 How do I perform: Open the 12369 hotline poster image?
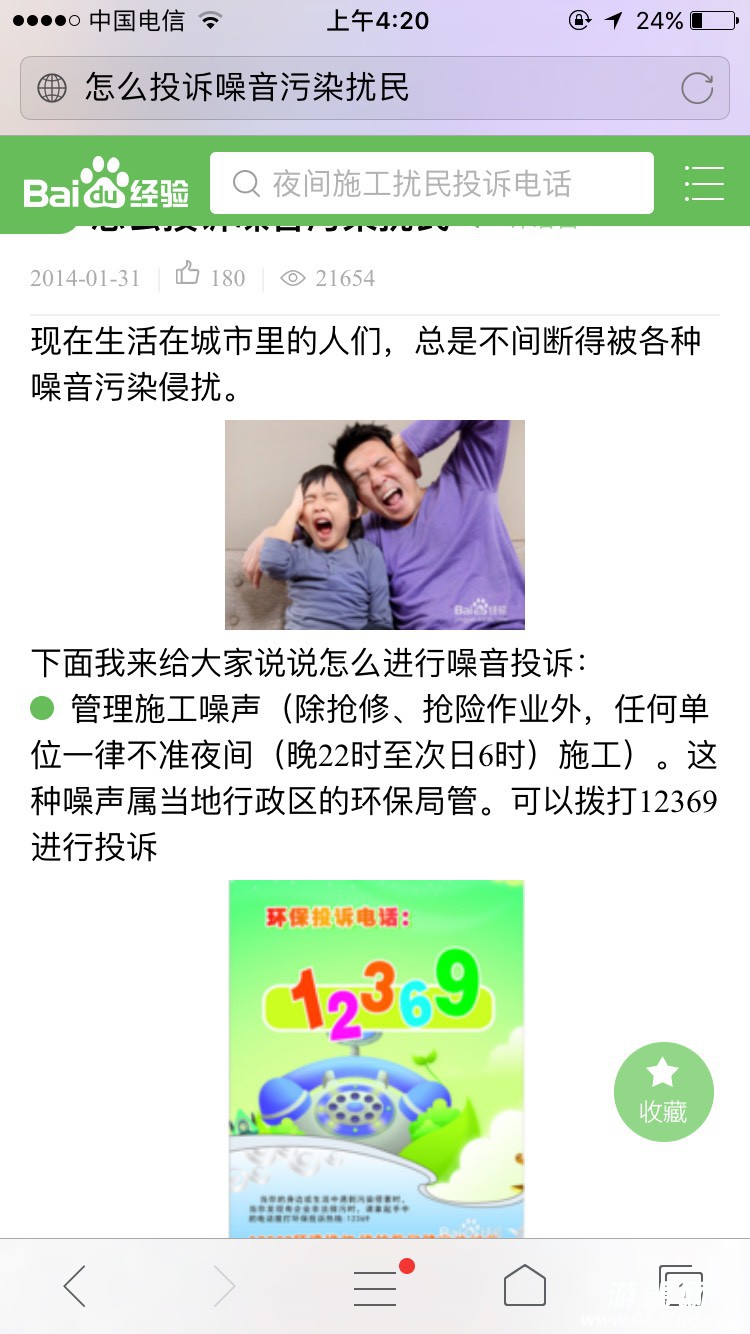pos(376,1058)
